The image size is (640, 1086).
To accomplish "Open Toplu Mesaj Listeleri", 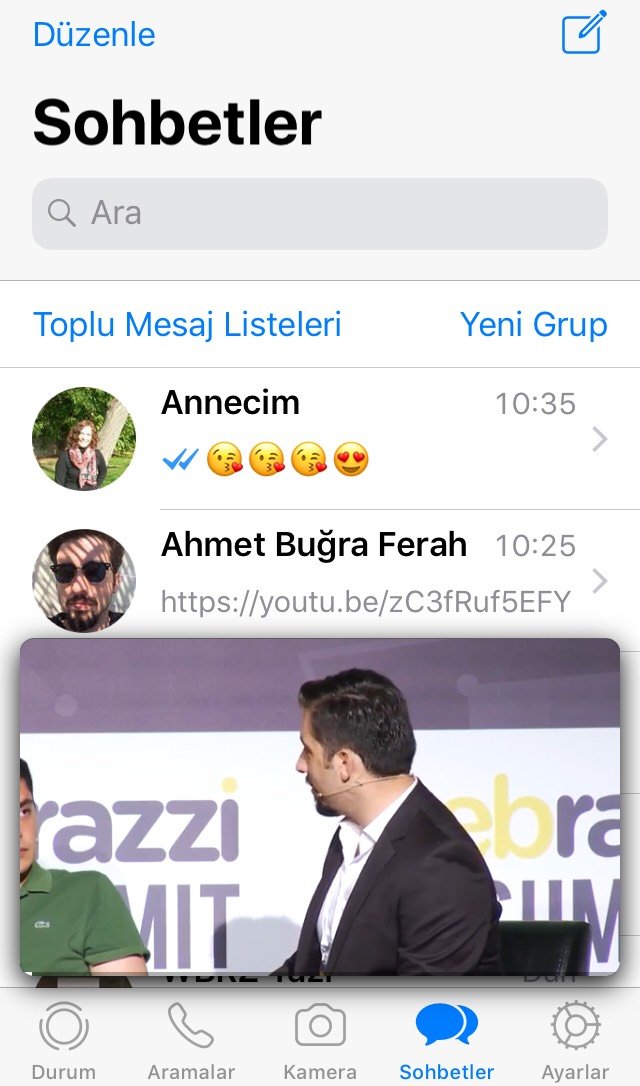I will pyautogui.click(x=188, y=325).
